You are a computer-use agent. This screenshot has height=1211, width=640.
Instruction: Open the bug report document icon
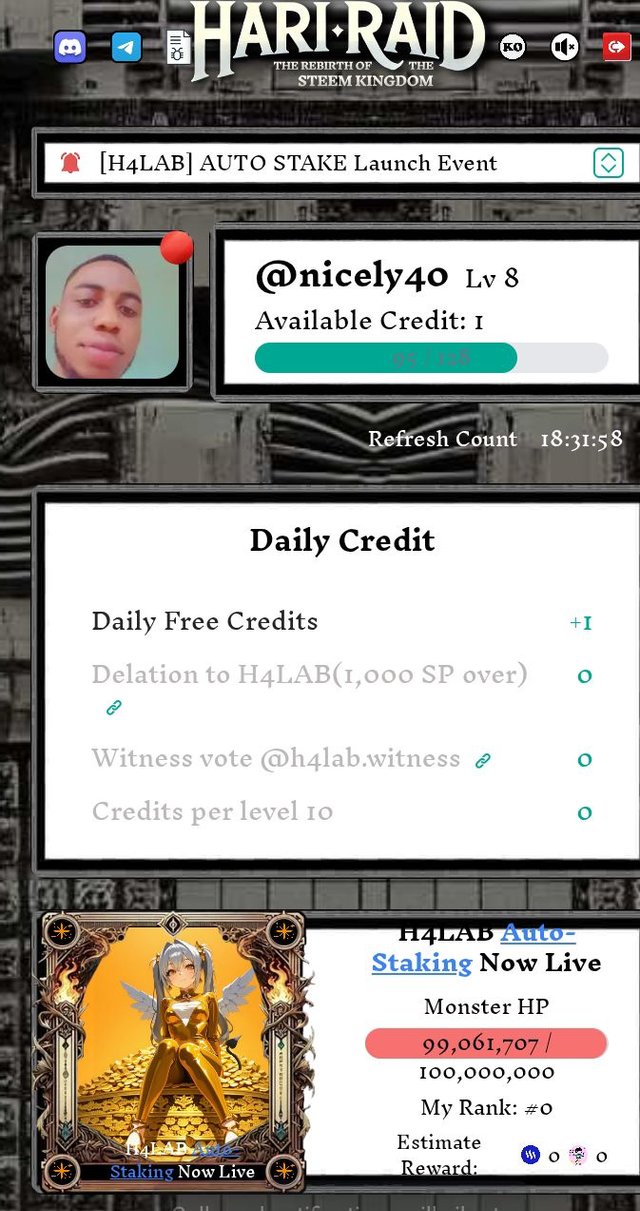pyautogui.click(x=178, y=47)
